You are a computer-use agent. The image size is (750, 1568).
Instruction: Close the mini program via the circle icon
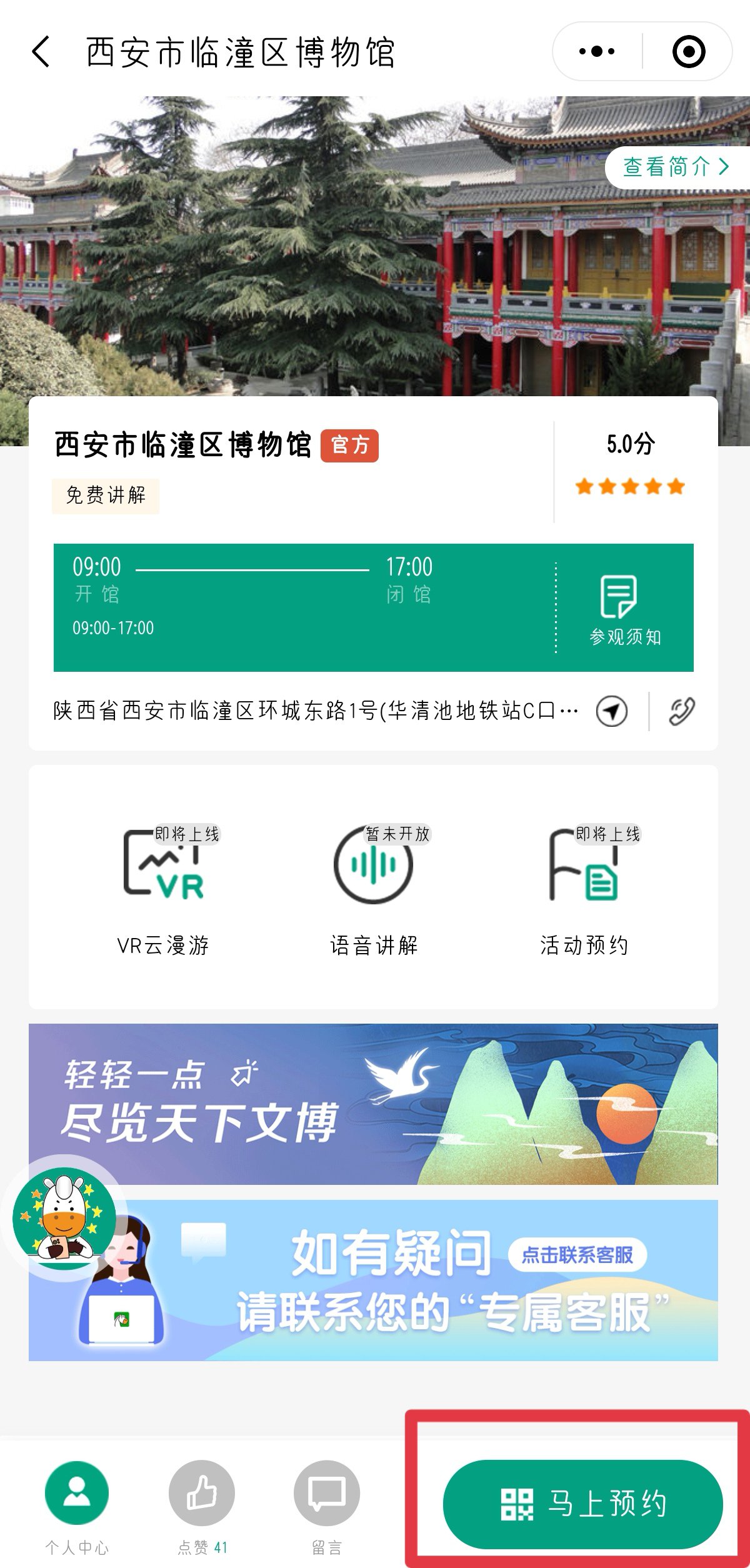[x=688, y=51]
